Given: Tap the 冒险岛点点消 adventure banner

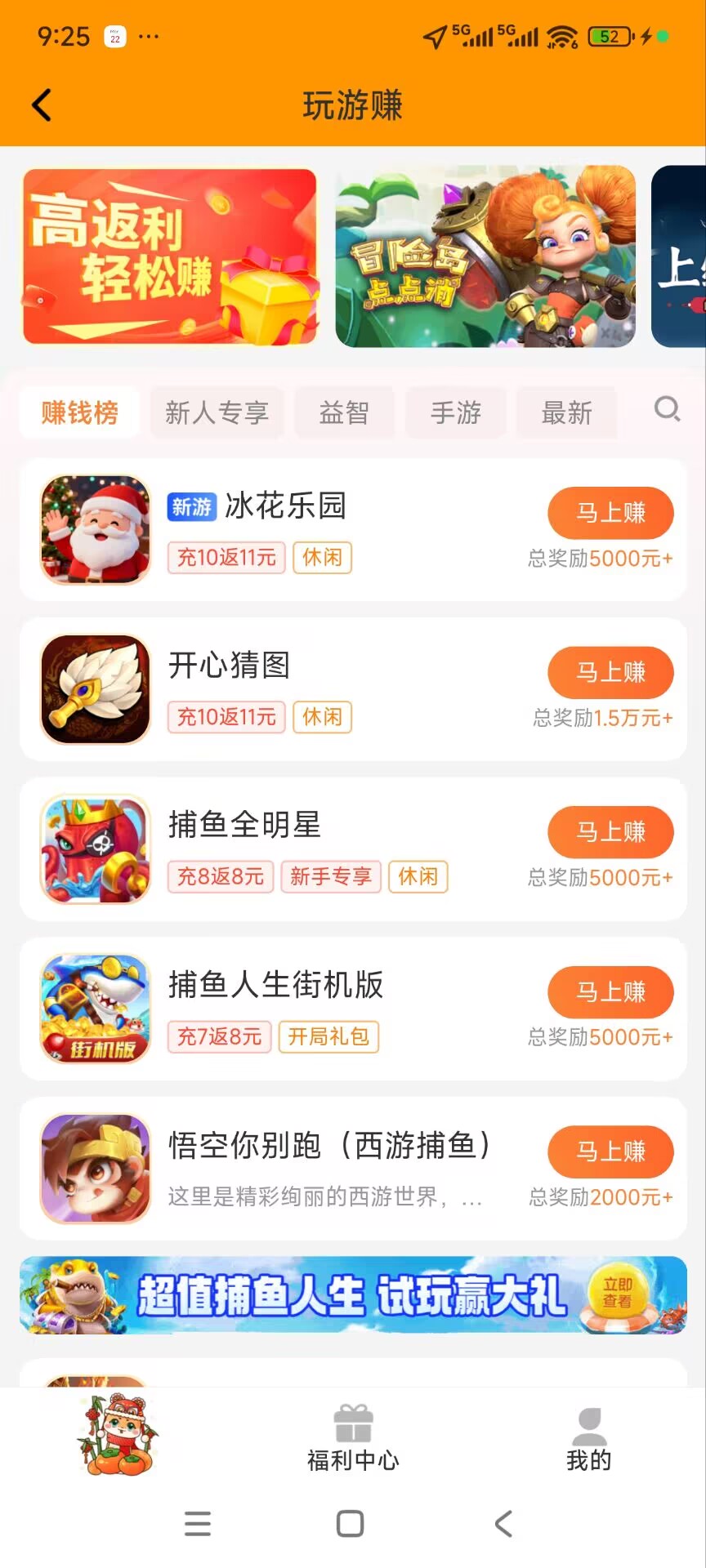Looking at the screenshot, I should click(x=484, y=256).
